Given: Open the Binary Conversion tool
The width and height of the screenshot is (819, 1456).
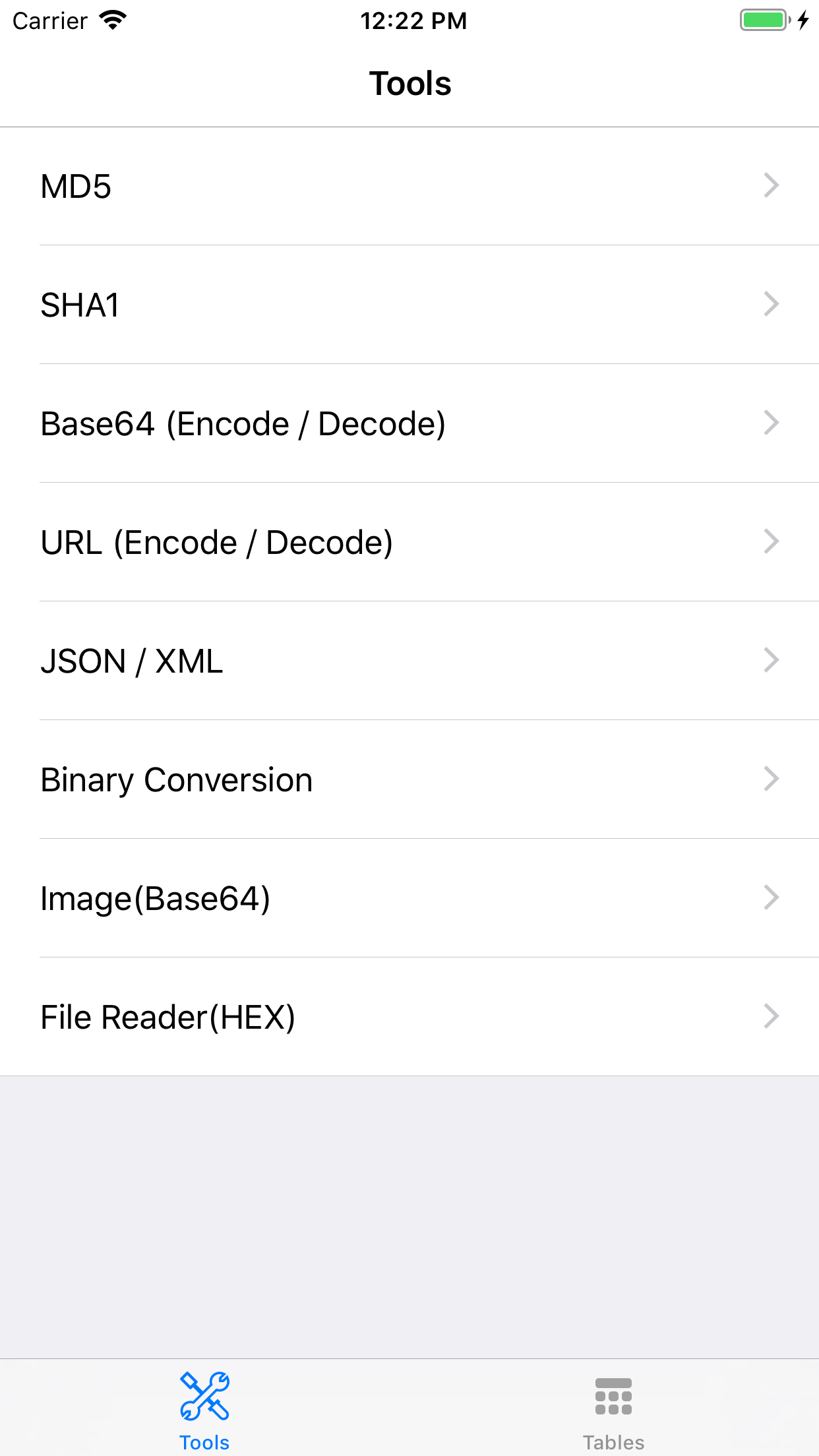Looking at the screenshot, I should pos(409,779).
